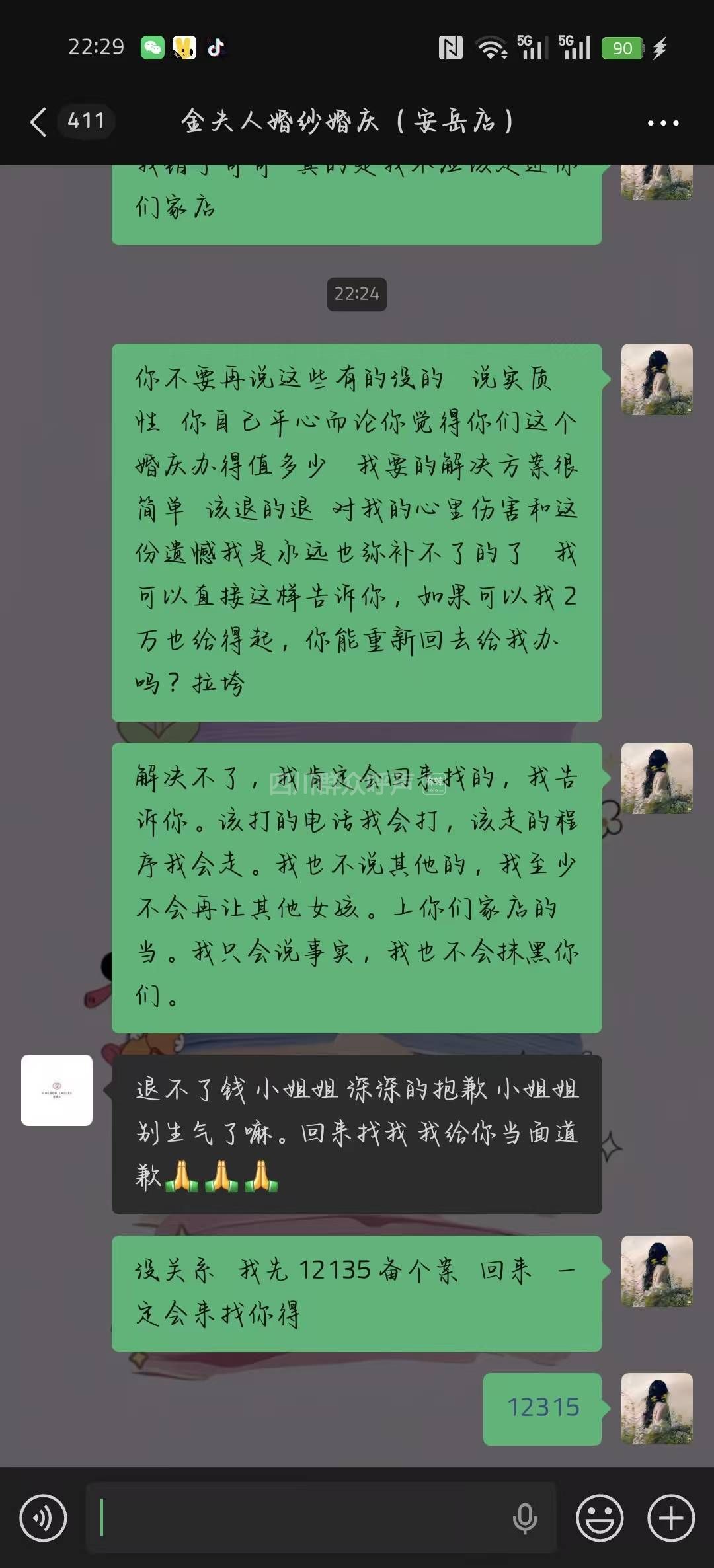This screenshot has width=714, height=1568.
Task: Open the plus attachments menu
Action: (x=670, y=1518)
